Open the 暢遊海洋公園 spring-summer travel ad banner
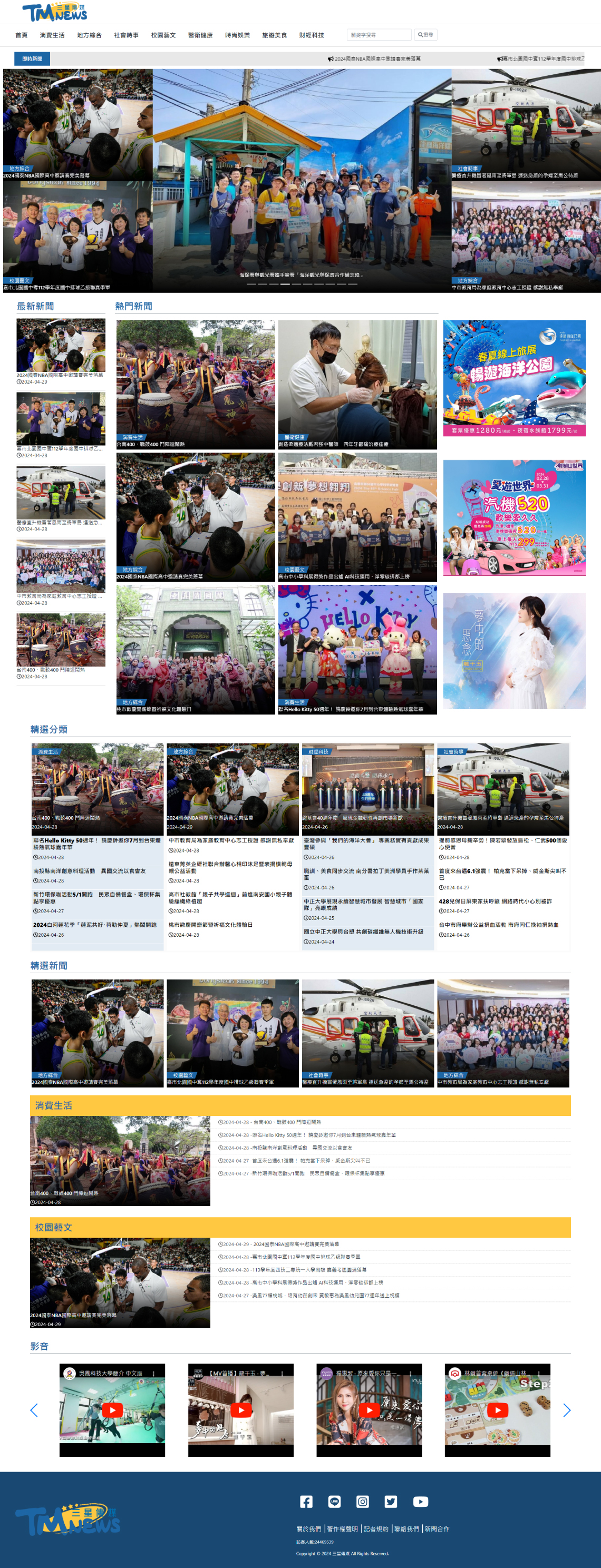The width and height of the screenshot is (601, 1568). point(514,378)
